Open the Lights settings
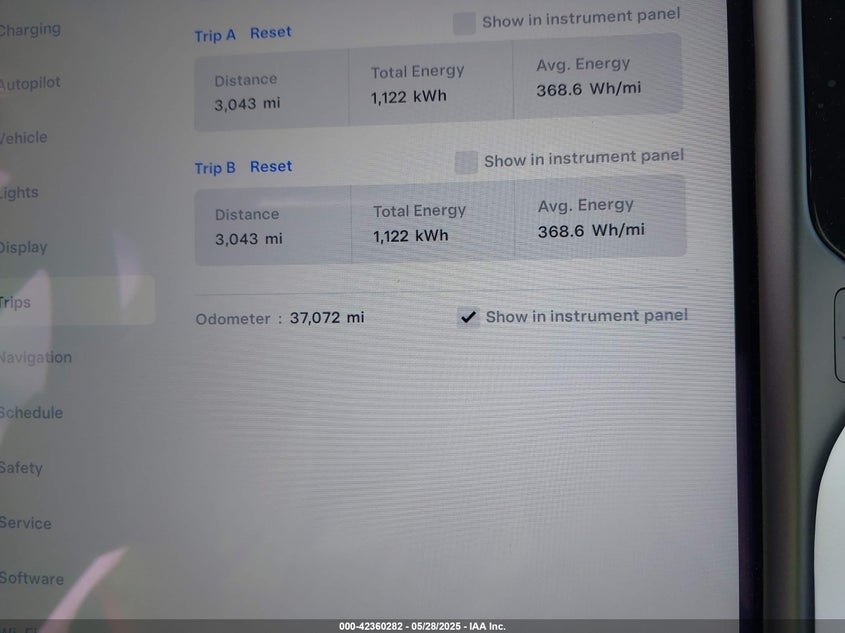This screenshot has width=845, height=633. pyautogui.click(x=20, y=193)
